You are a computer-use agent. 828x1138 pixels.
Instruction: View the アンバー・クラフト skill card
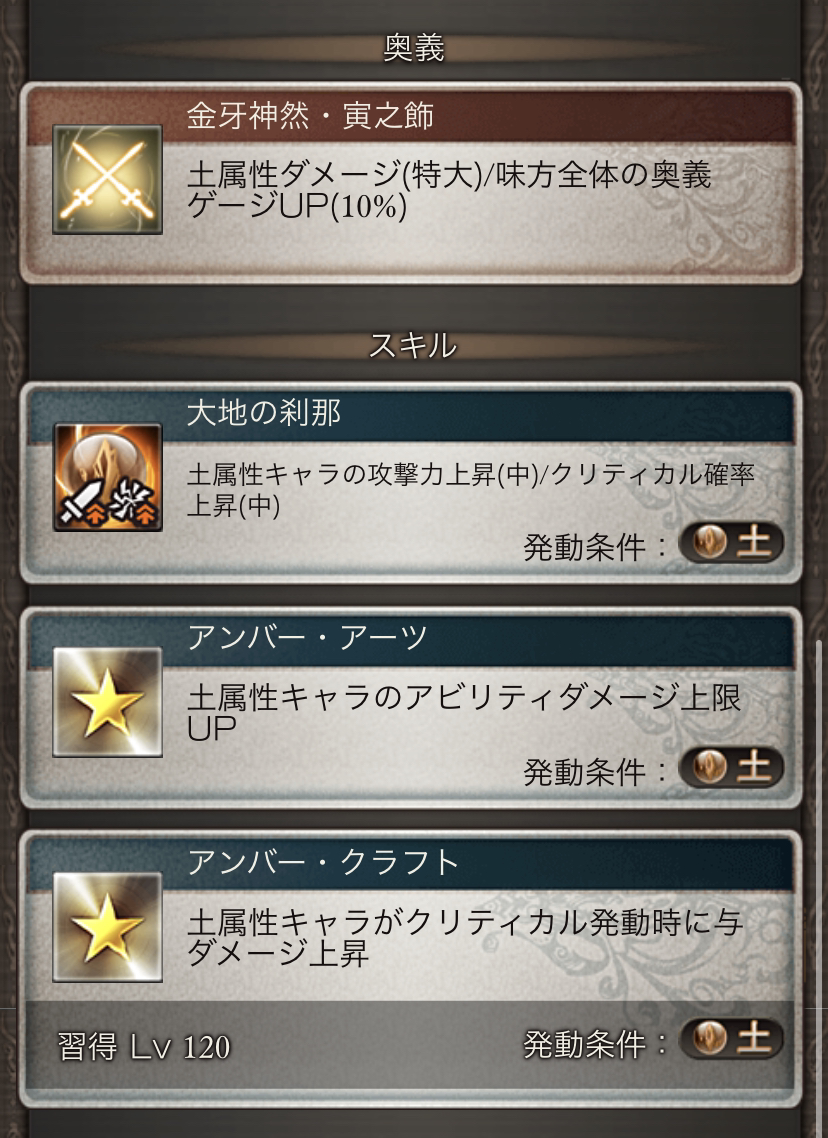(411, 930)
